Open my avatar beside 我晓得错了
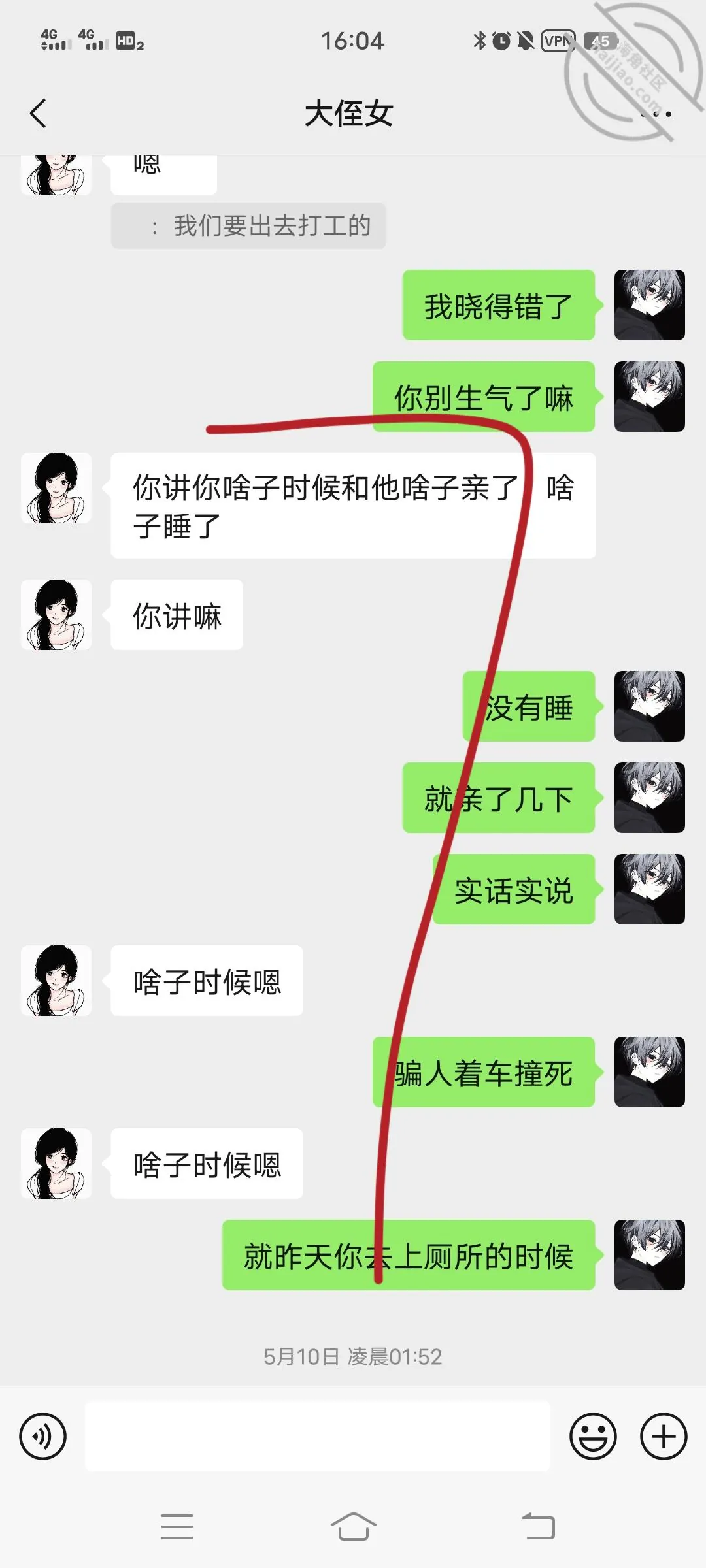The image size is (706, 1568). tap(650, 305)
